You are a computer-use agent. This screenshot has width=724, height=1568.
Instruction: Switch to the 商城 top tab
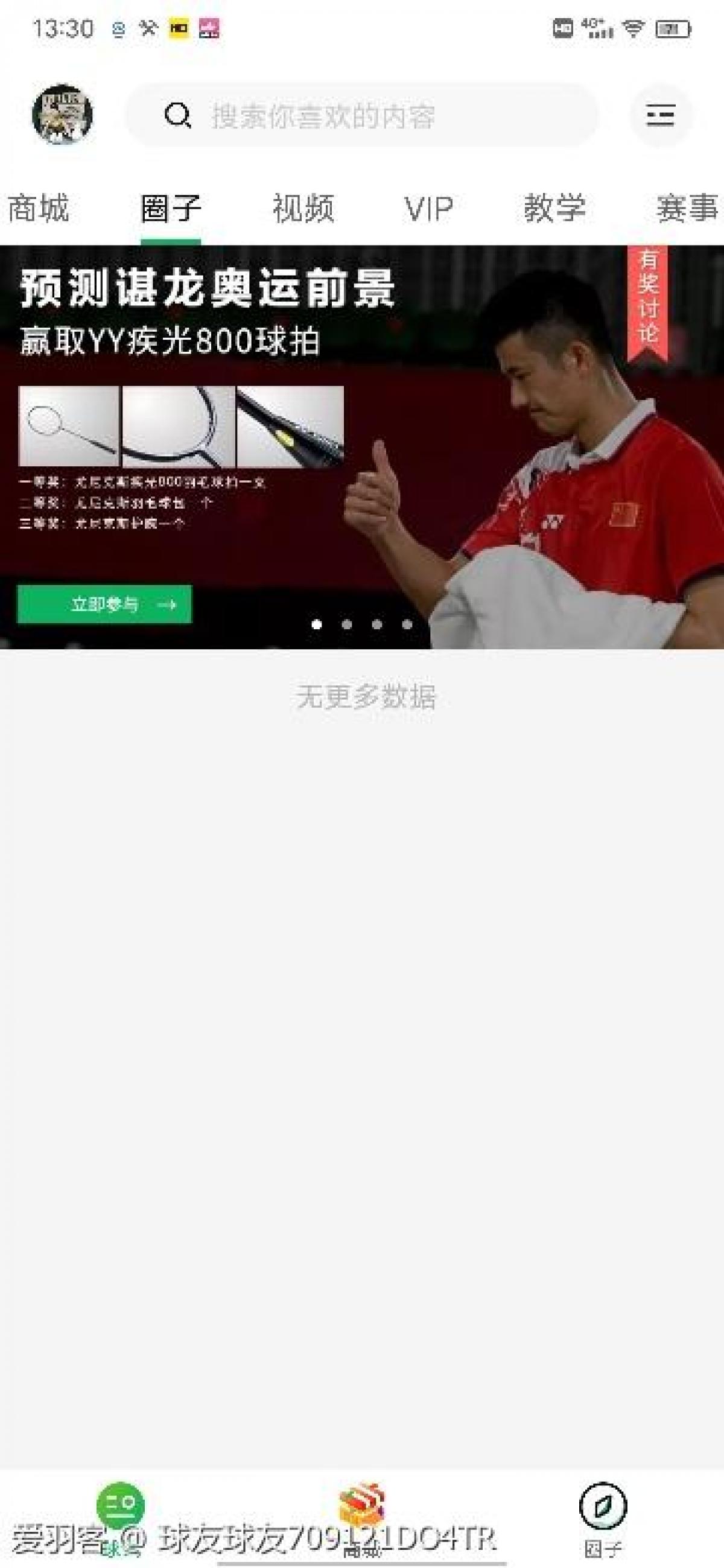click(38, 209)
